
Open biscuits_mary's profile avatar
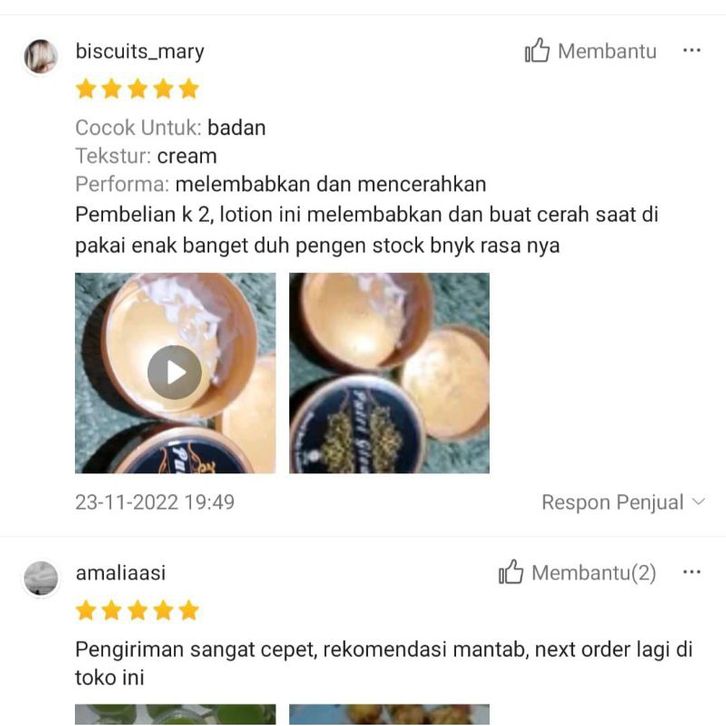pos(41,57)
